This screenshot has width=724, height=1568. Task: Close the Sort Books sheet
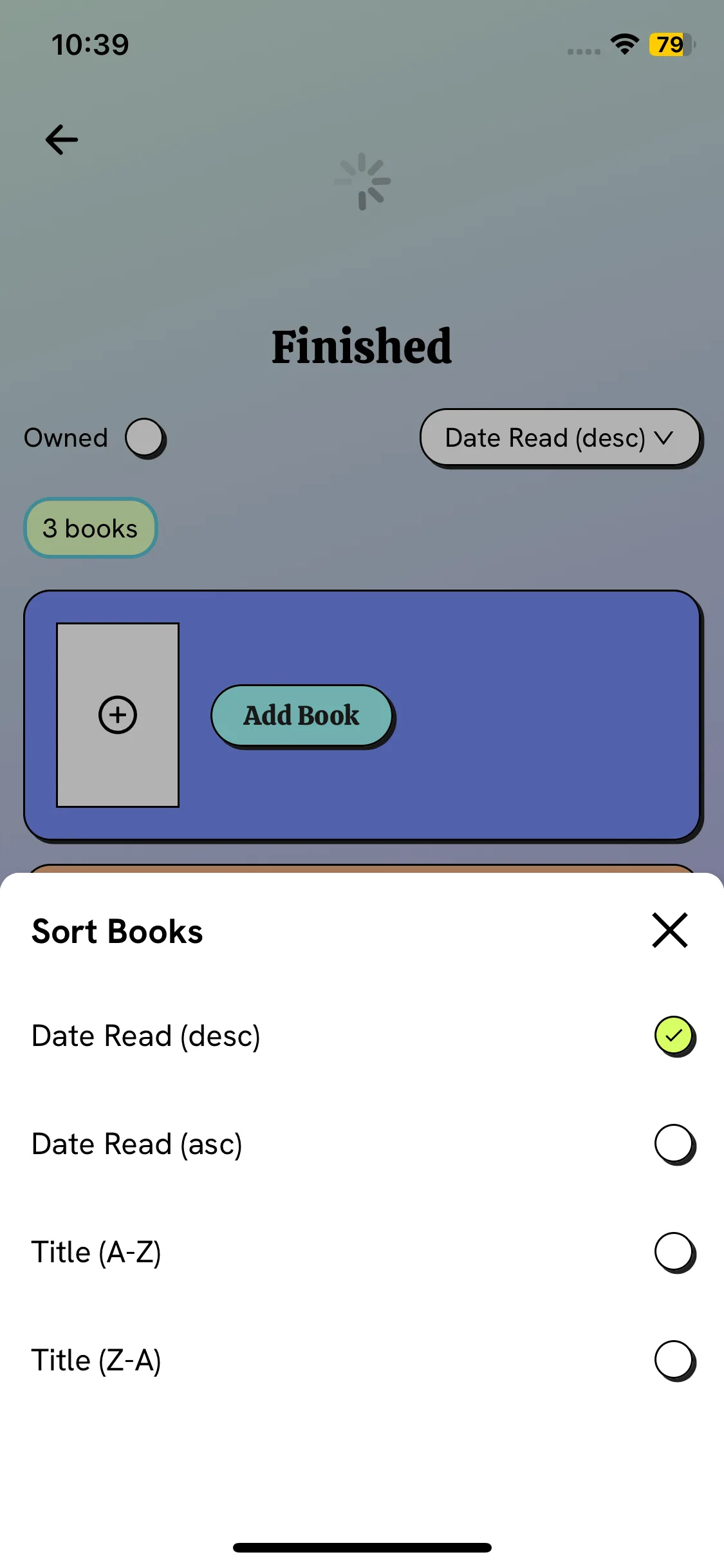pyautogui.click(x=669, y=930)
